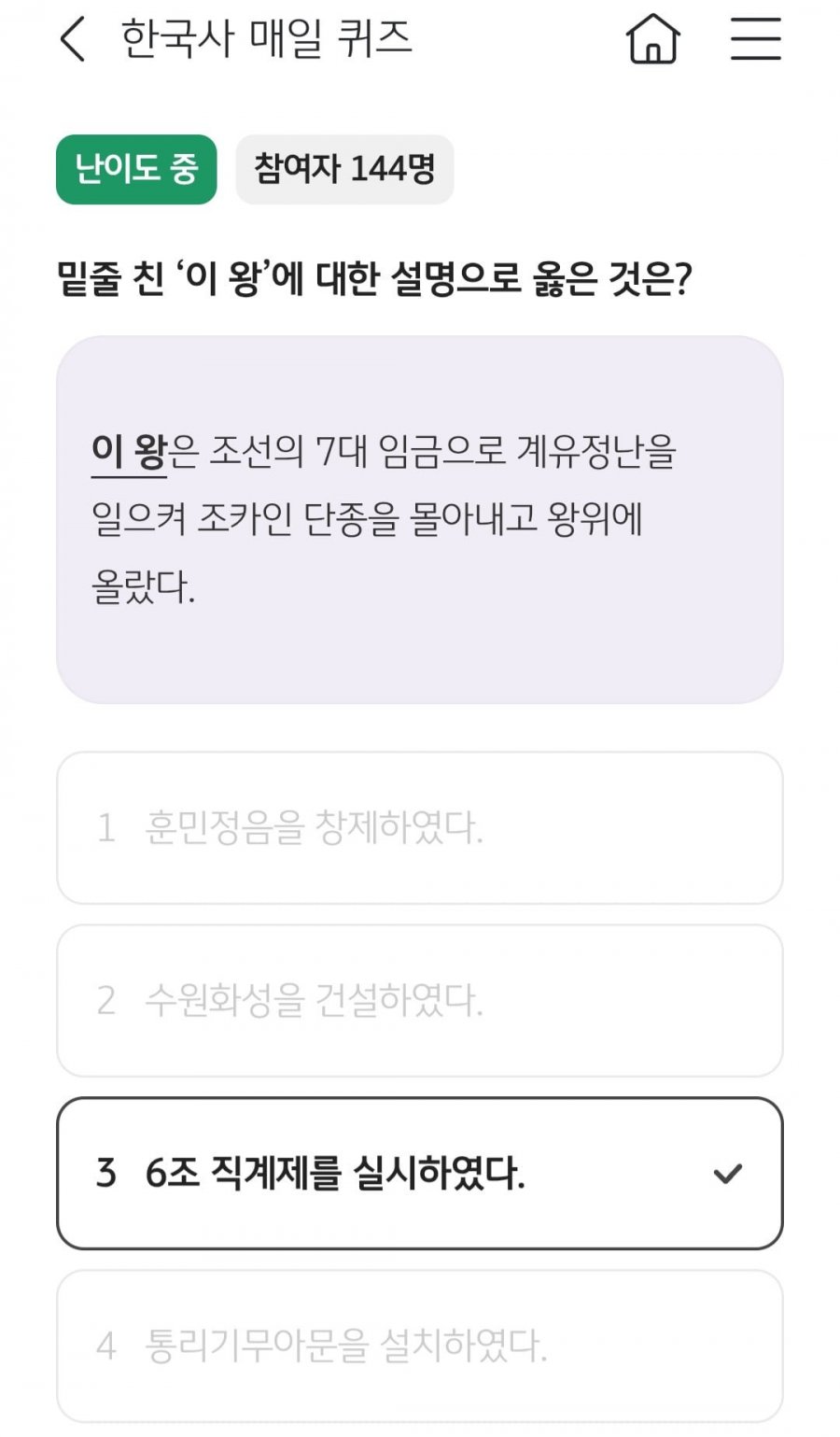Select answer 1 훈민정음을 창제하였다
840x1437 pixels.
[x=419, y=828]
